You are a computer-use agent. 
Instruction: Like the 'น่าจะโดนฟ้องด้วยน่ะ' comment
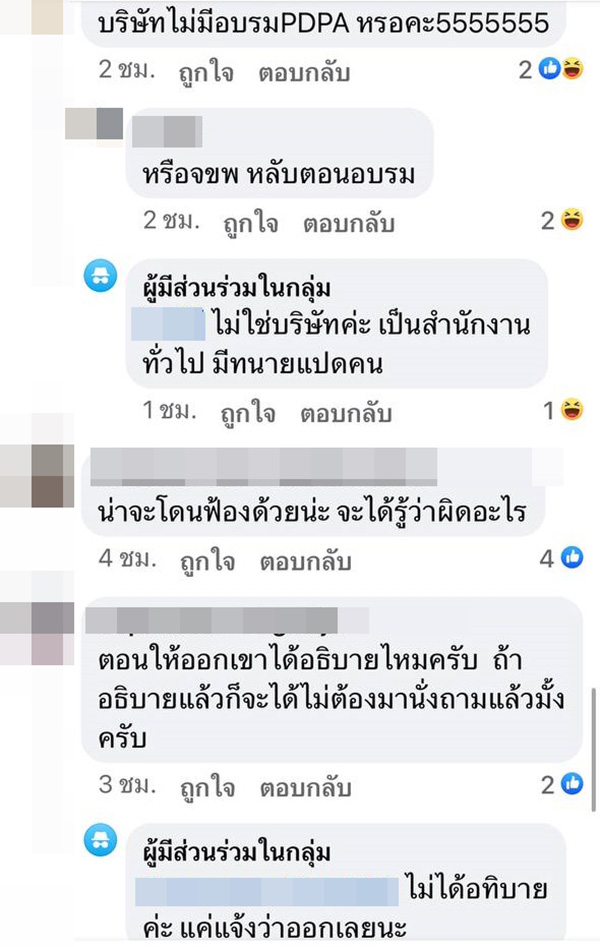coord(205,560)
